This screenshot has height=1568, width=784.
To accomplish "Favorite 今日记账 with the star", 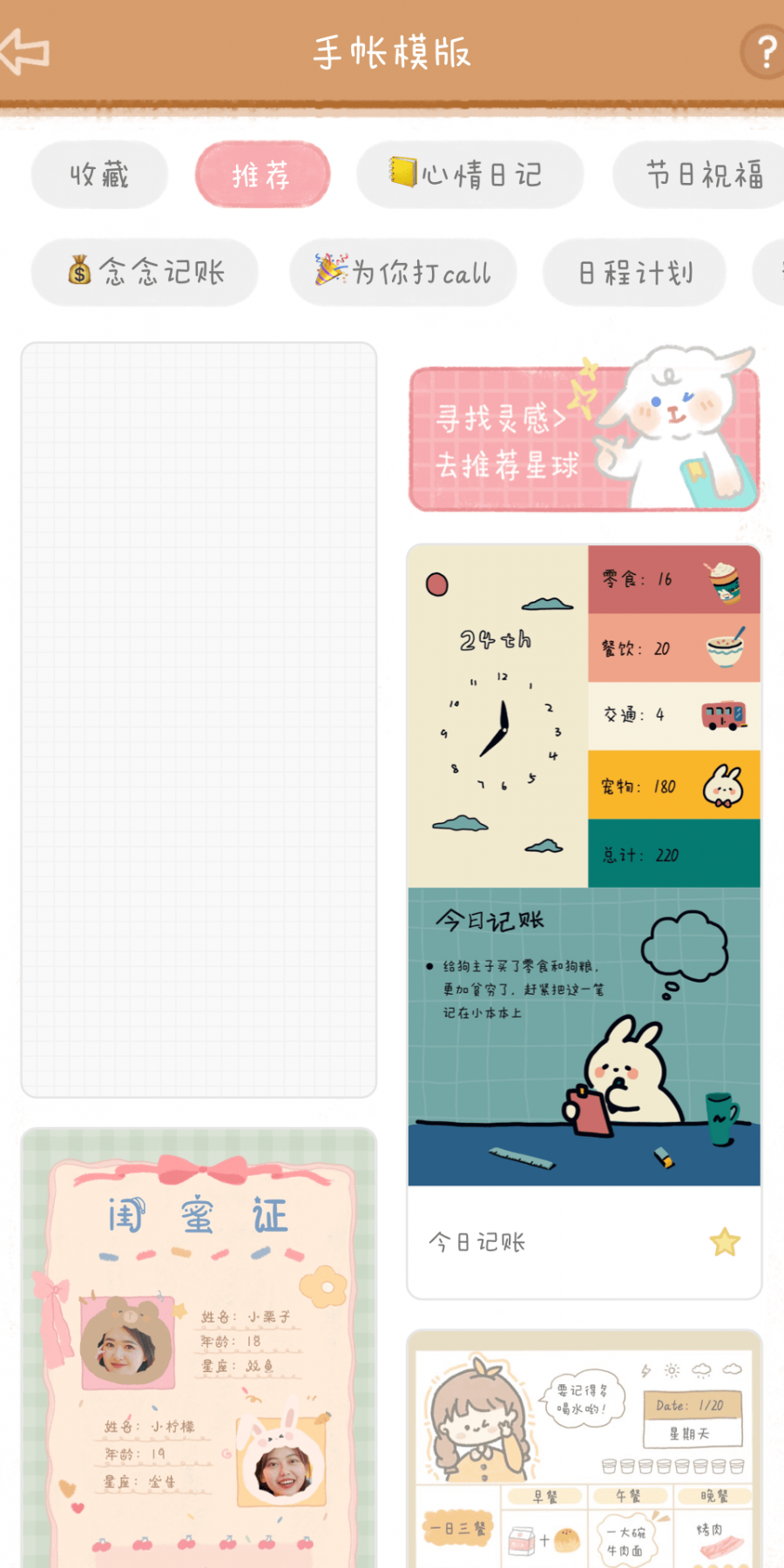I will [x=724, y=1242].
